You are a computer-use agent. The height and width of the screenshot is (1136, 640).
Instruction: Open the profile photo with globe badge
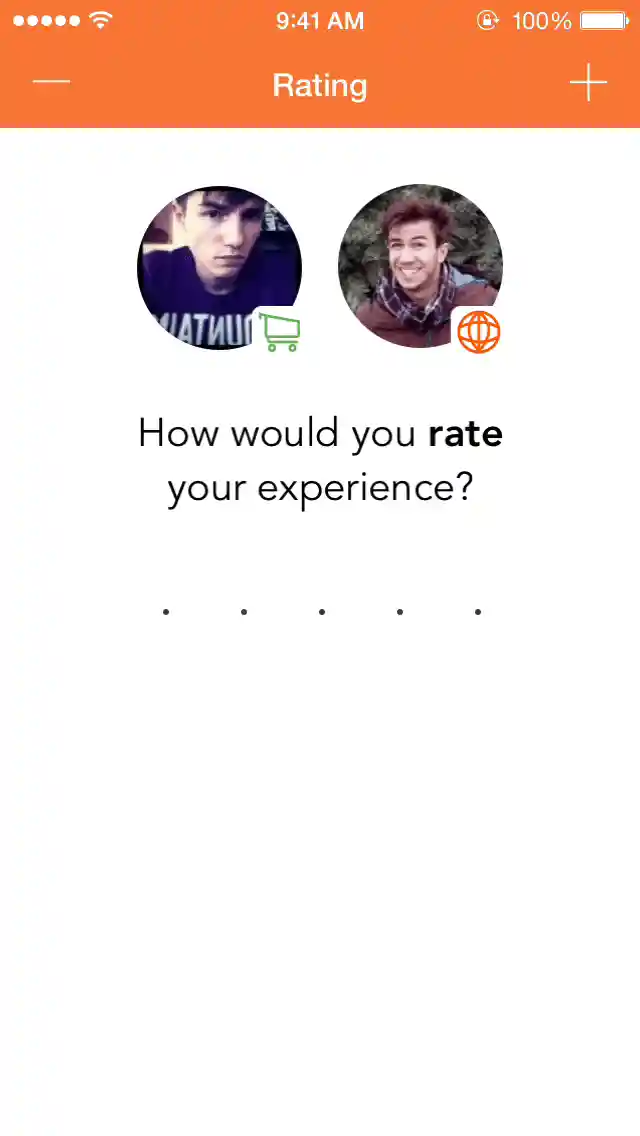click(x=420, y=265)
